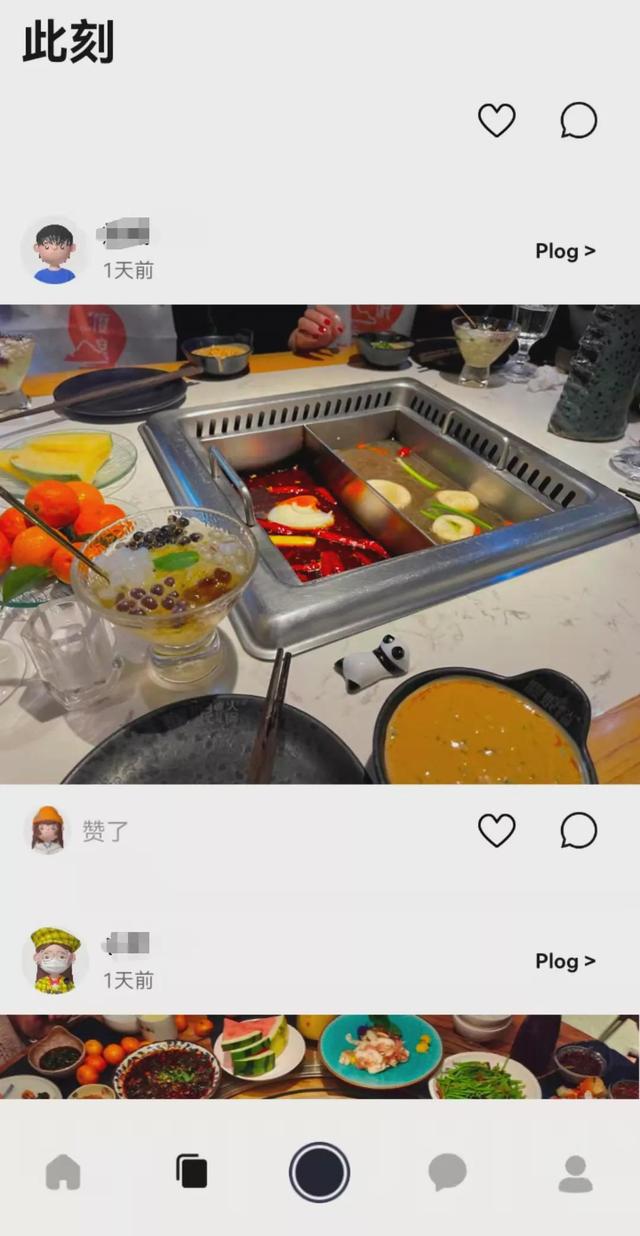View profile of the masked-girl avatar
640x1236 pixels.
tap(55, 961)
